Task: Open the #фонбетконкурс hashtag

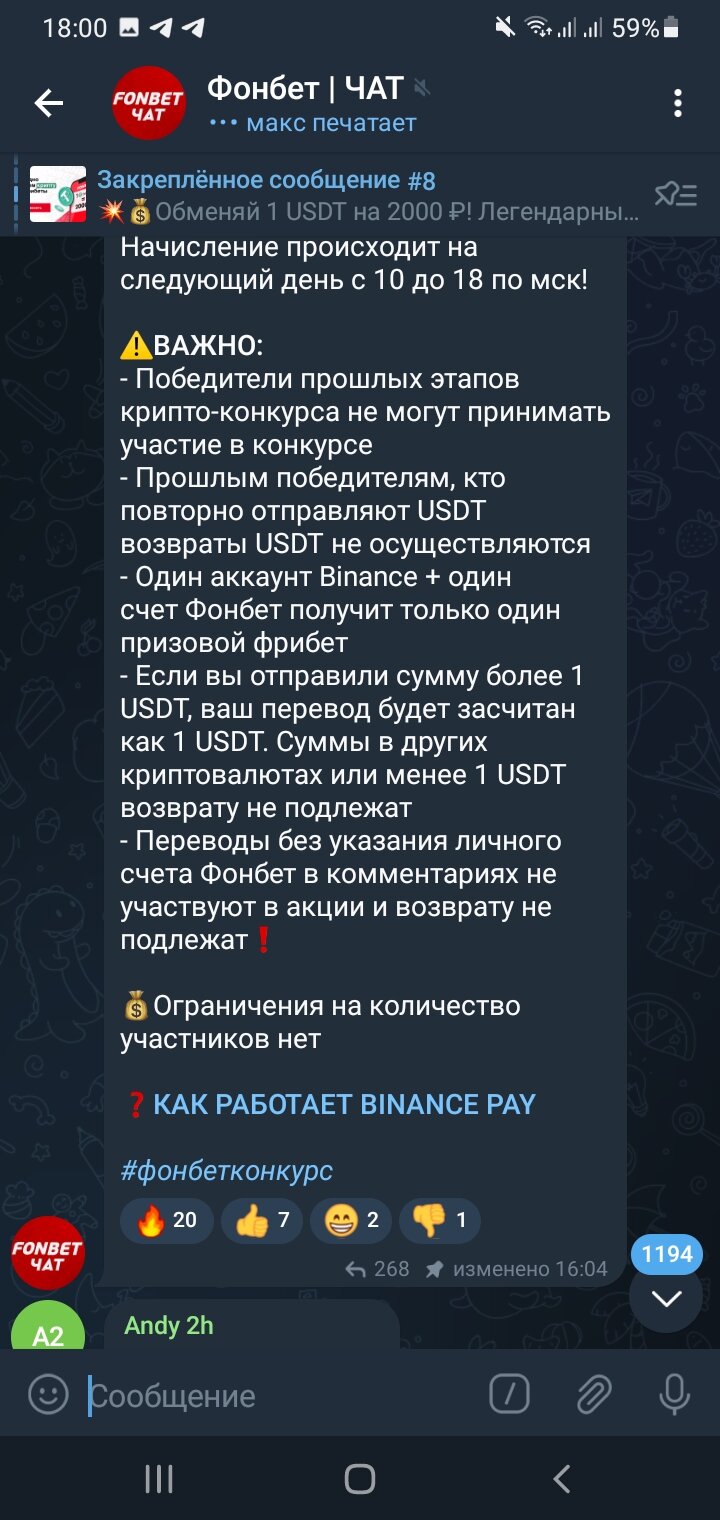Action: coord(226,1170)
